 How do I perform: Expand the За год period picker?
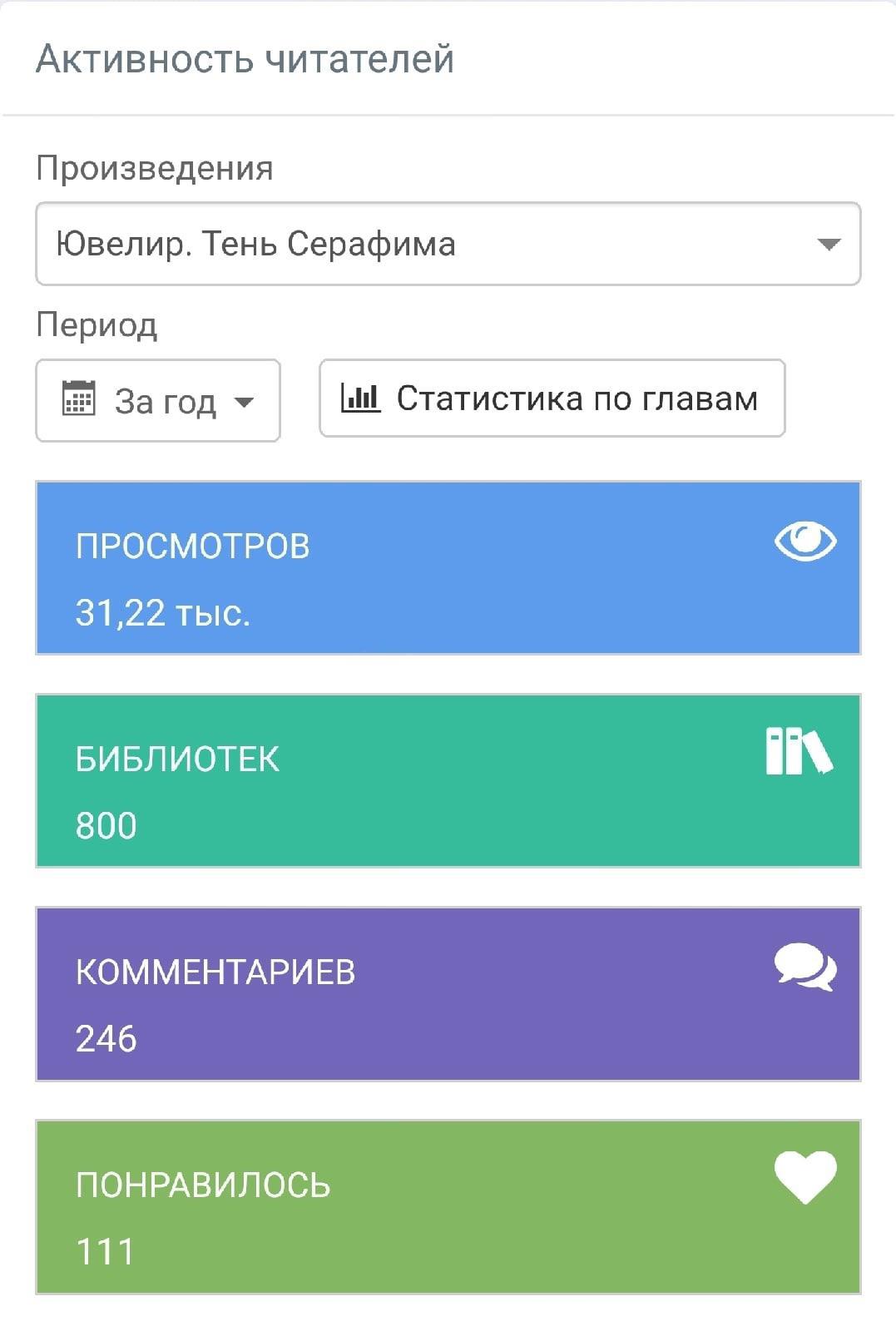(158, 401)
